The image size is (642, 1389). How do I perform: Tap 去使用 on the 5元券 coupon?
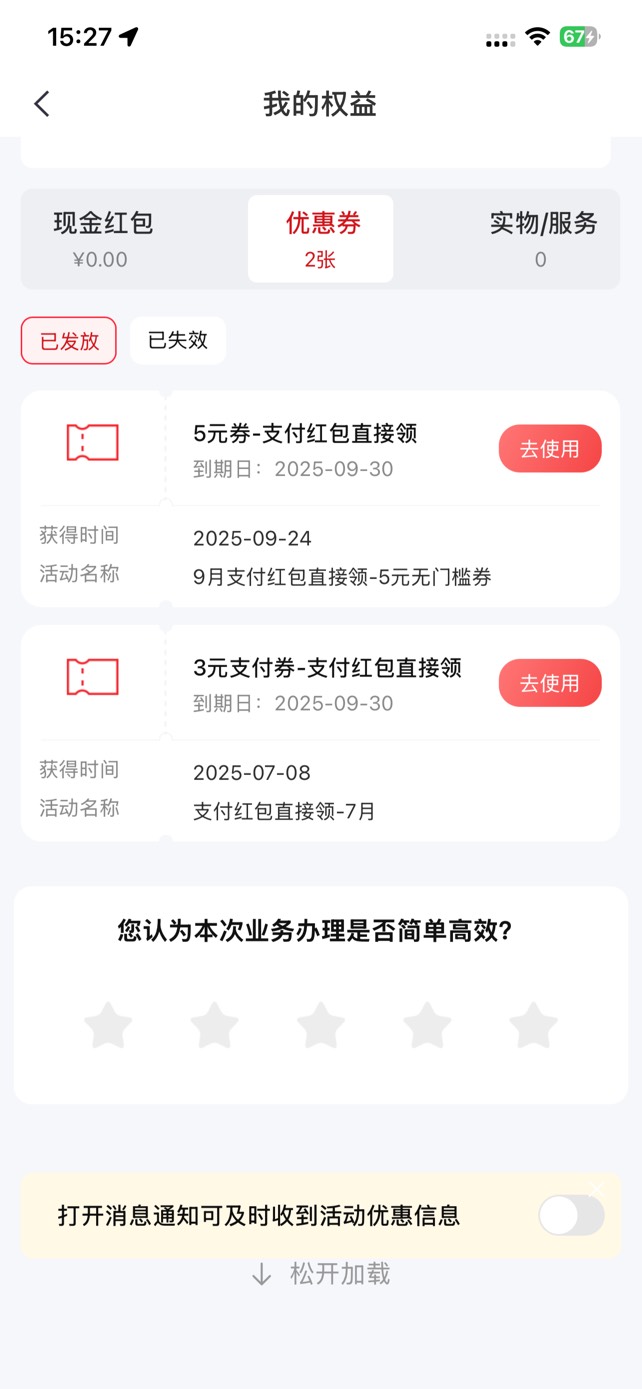pyautogui.click(x=550, y=449)
